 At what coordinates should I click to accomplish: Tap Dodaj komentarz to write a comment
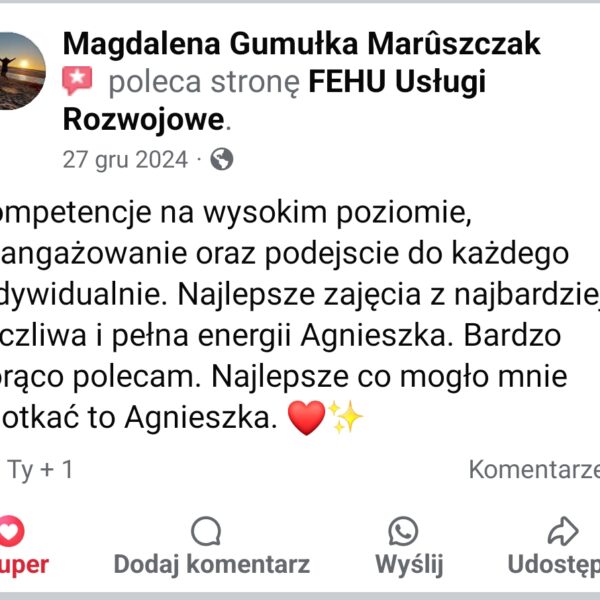[x=211, y=548]
